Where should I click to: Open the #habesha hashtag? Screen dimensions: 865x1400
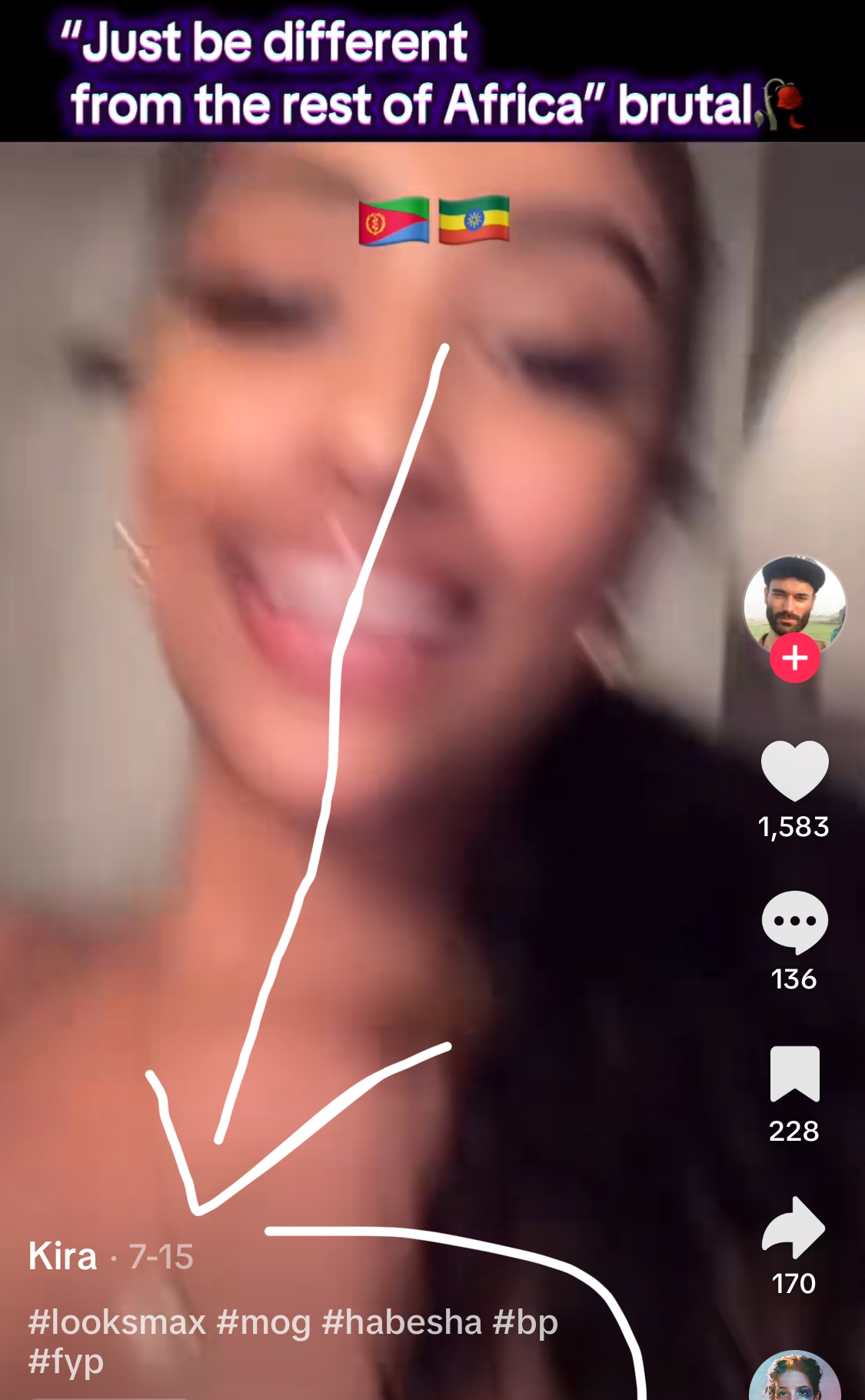pos(401,1322)
